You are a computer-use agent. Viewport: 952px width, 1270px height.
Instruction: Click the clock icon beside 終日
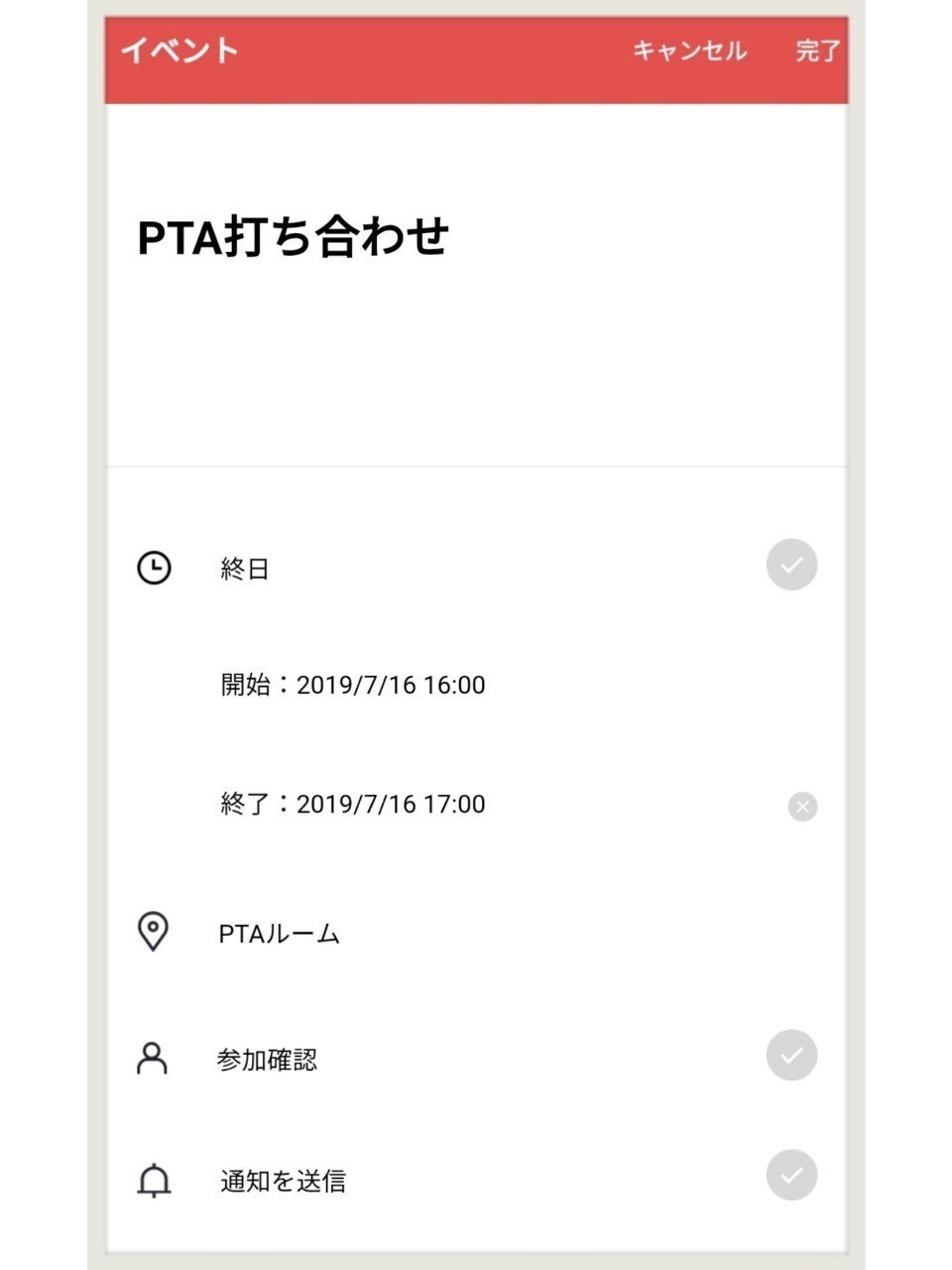click(154, 568)
